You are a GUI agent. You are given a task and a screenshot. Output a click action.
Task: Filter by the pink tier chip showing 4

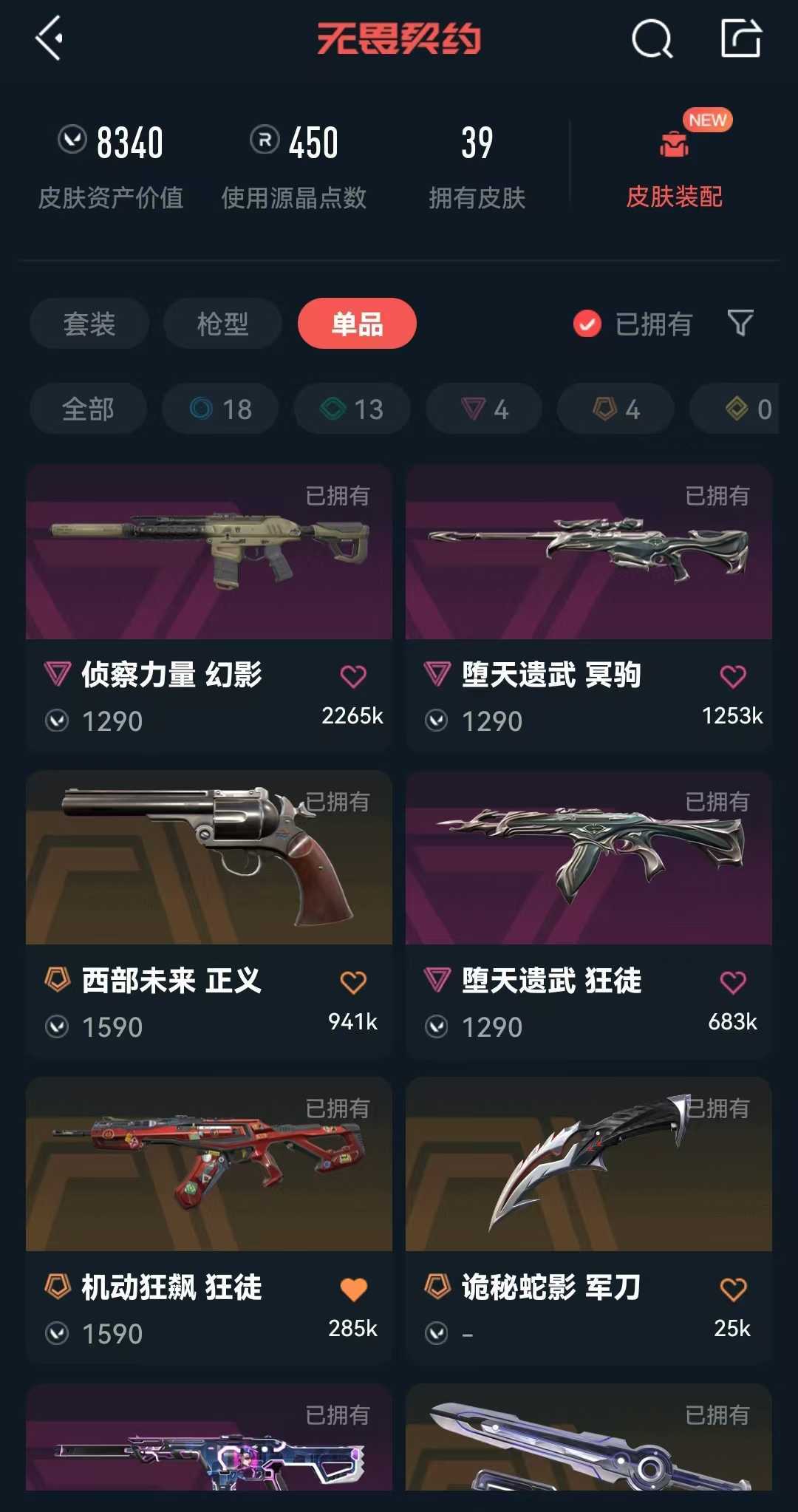pyautogui.click(x=484, y=409)
